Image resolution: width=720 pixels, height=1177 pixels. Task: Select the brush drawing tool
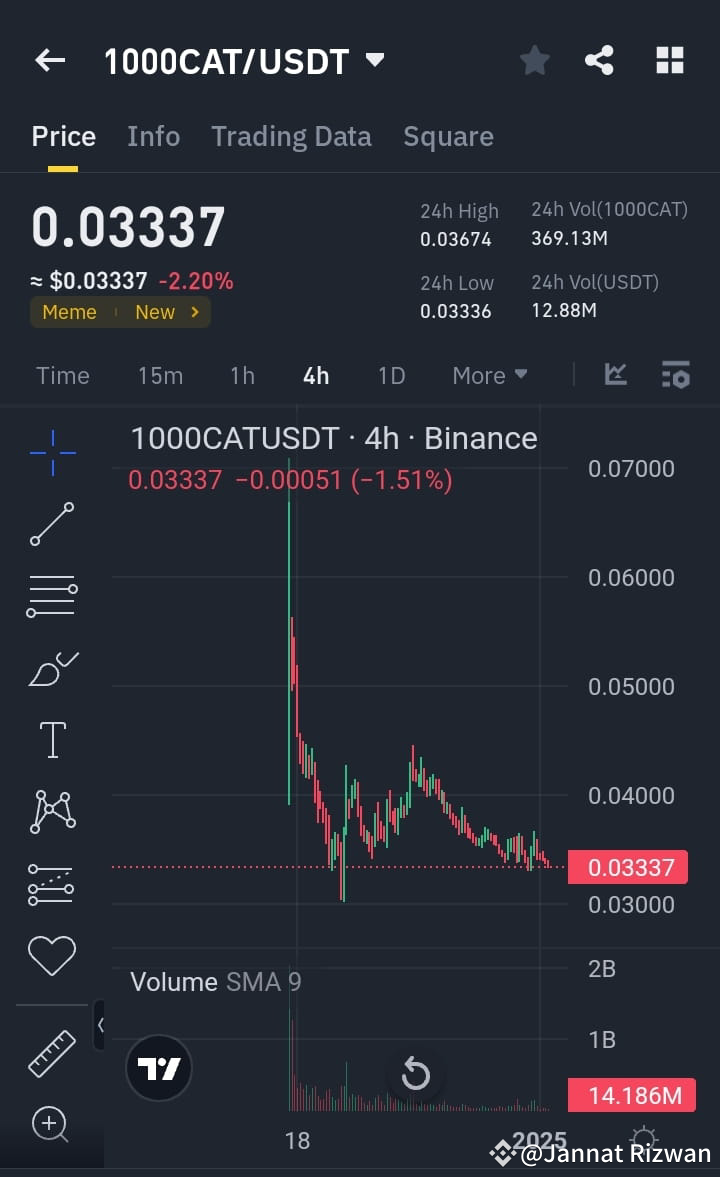click(x=52, y=668)
